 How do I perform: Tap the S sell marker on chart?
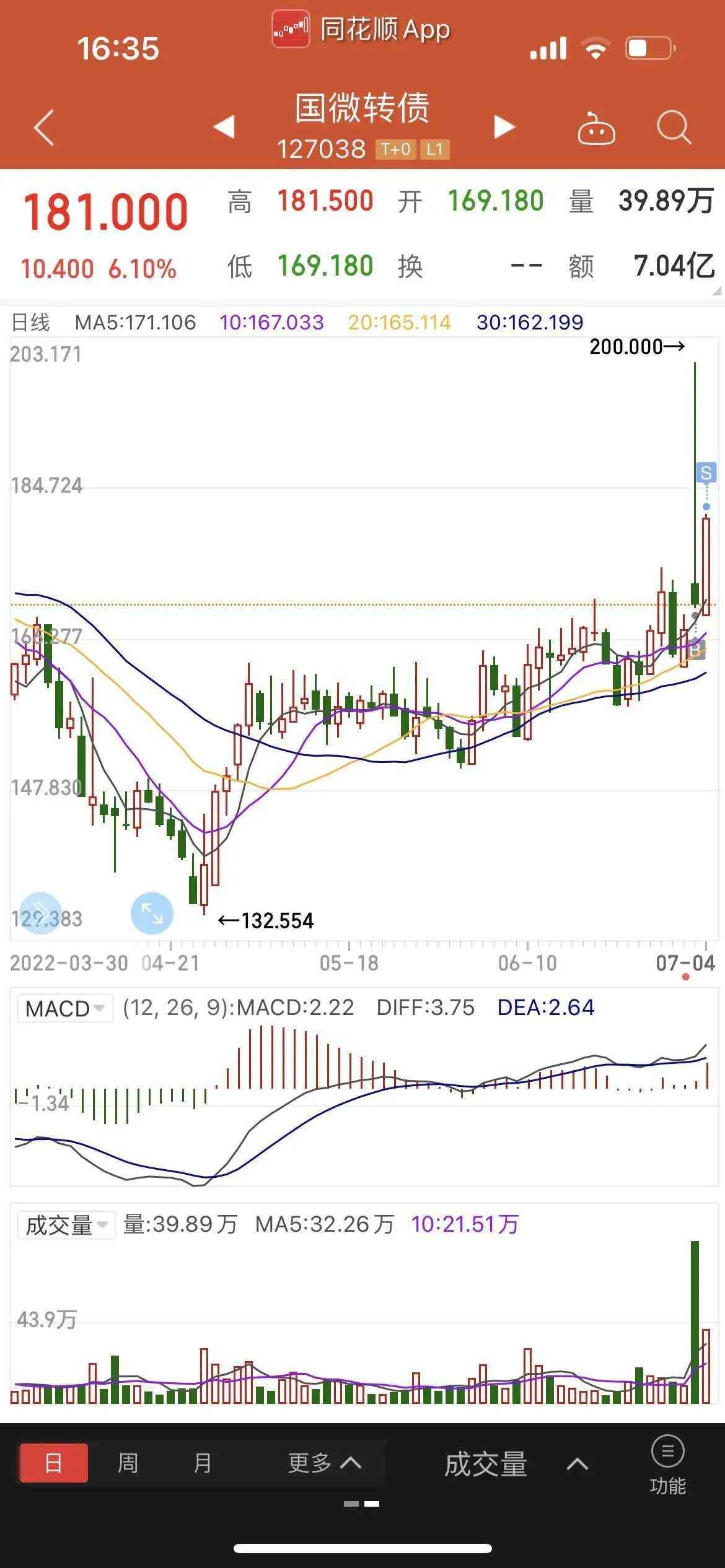tap(706, 473)
